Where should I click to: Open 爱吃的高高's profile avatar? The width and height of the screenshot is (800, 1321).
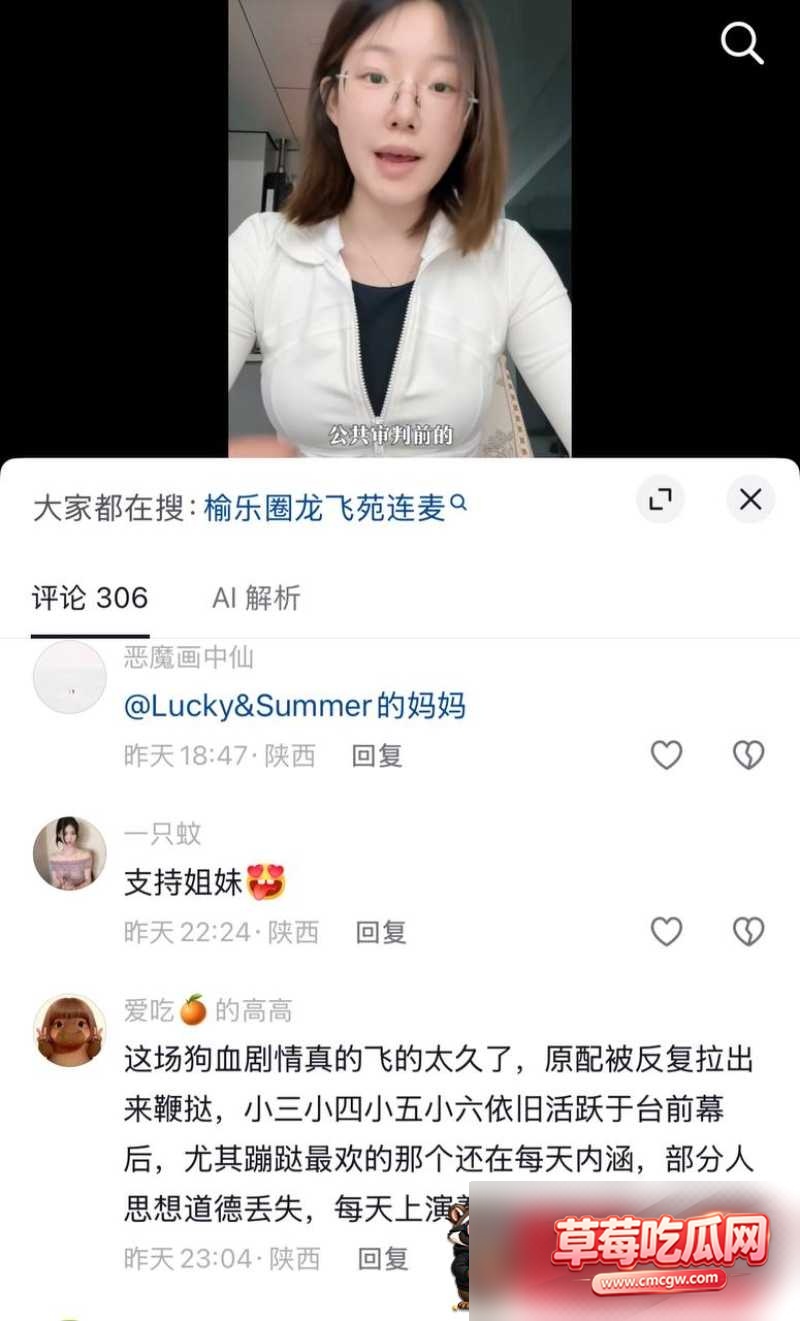pyautogui.click(x=69, y=1030)
